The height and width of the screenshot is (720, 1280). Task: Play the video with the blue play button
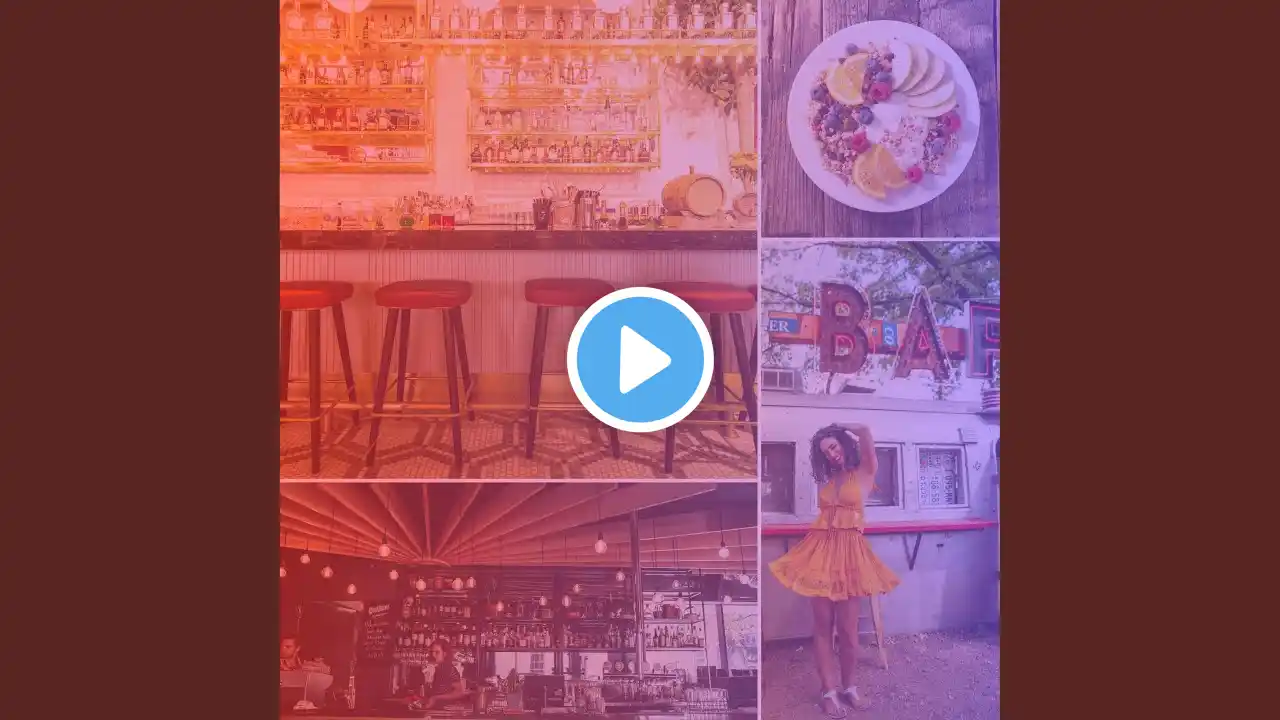pos(640,360)
